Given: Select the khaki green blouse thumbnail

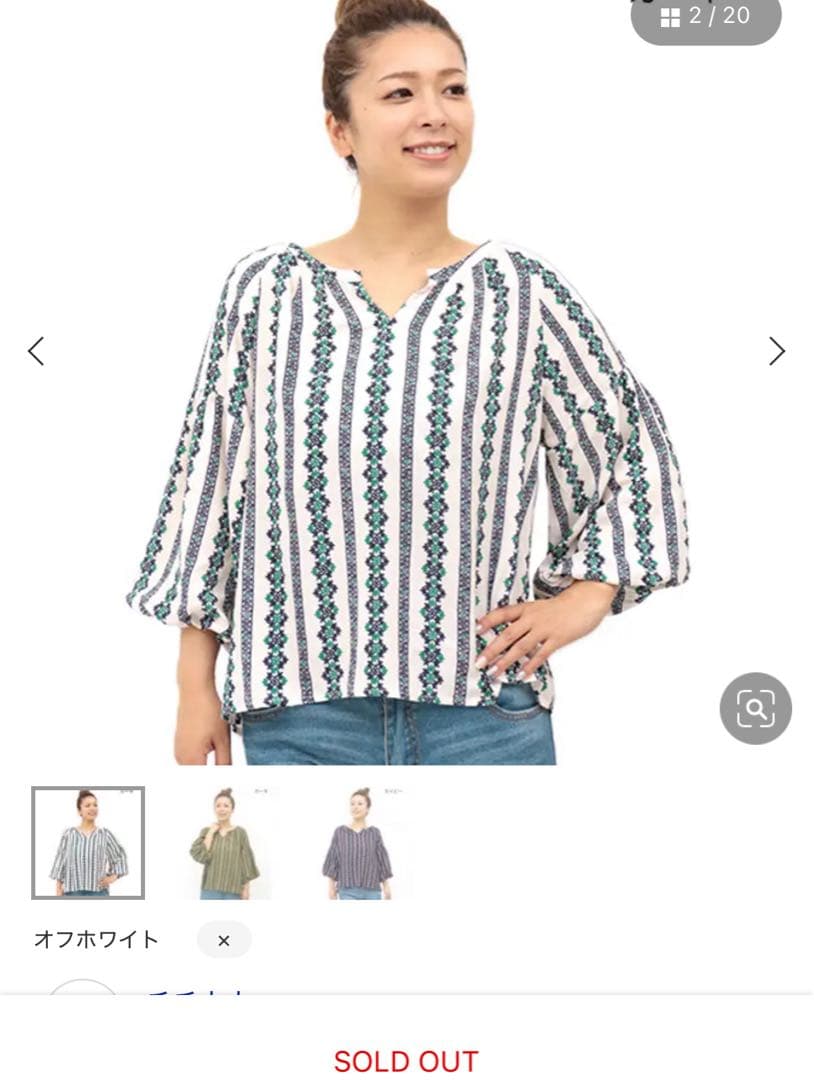Looking at the screenshot, I should (225, 842).
